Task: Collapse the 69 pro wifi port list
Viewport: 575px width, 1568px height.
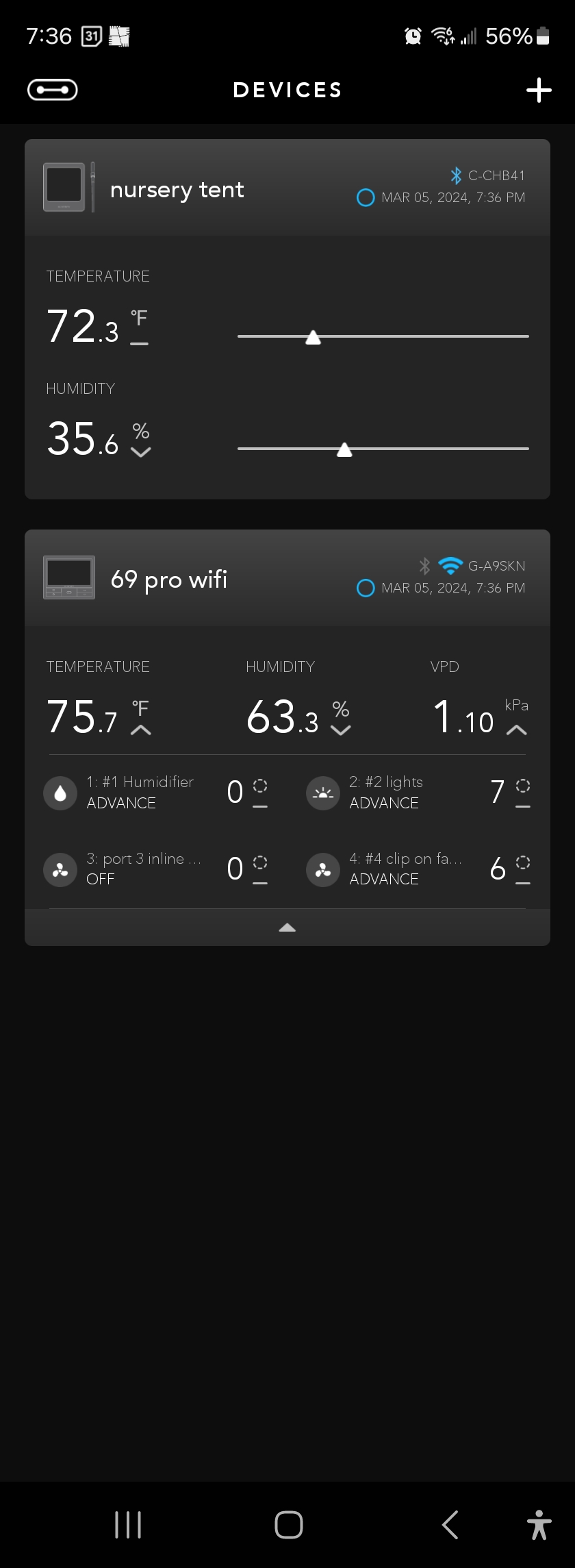Action: [287, 928]
